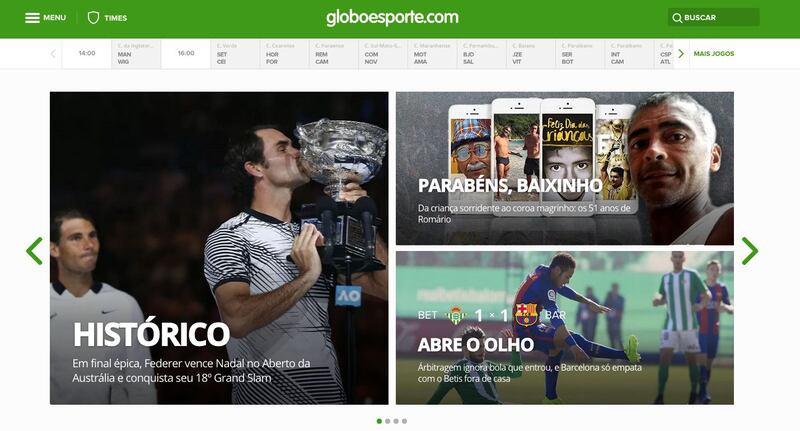Open the Abre o Olho Betis-Barcelona story
Screen dimensions: 800x431
(564, 327)
